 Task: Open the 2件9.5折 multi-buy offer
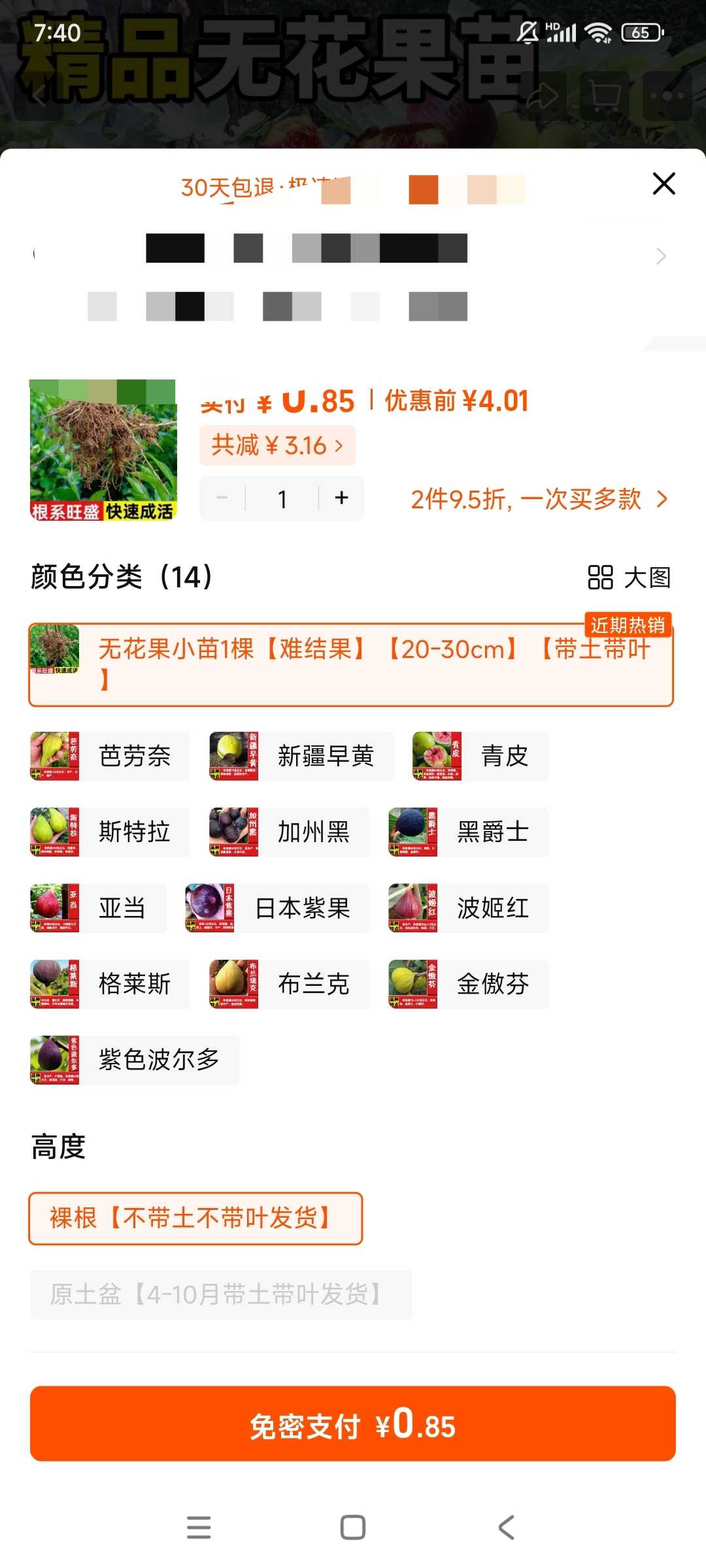click(539, 499)
